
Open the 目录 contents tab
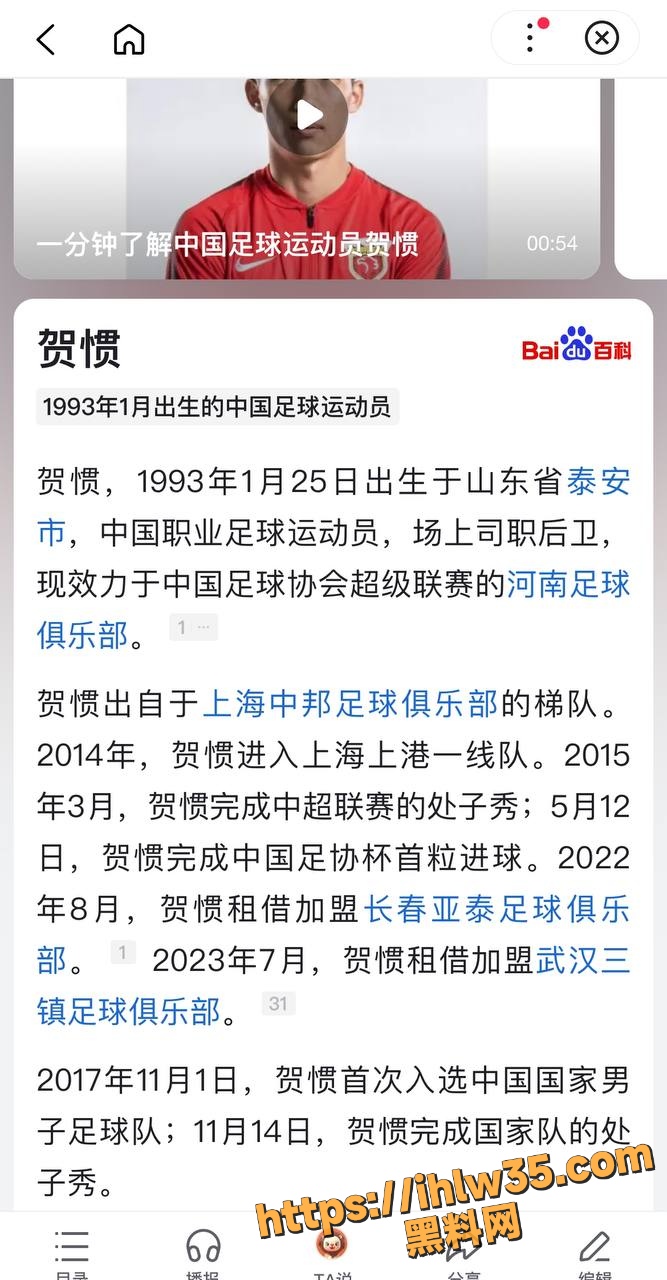(x=71, y=1255)
